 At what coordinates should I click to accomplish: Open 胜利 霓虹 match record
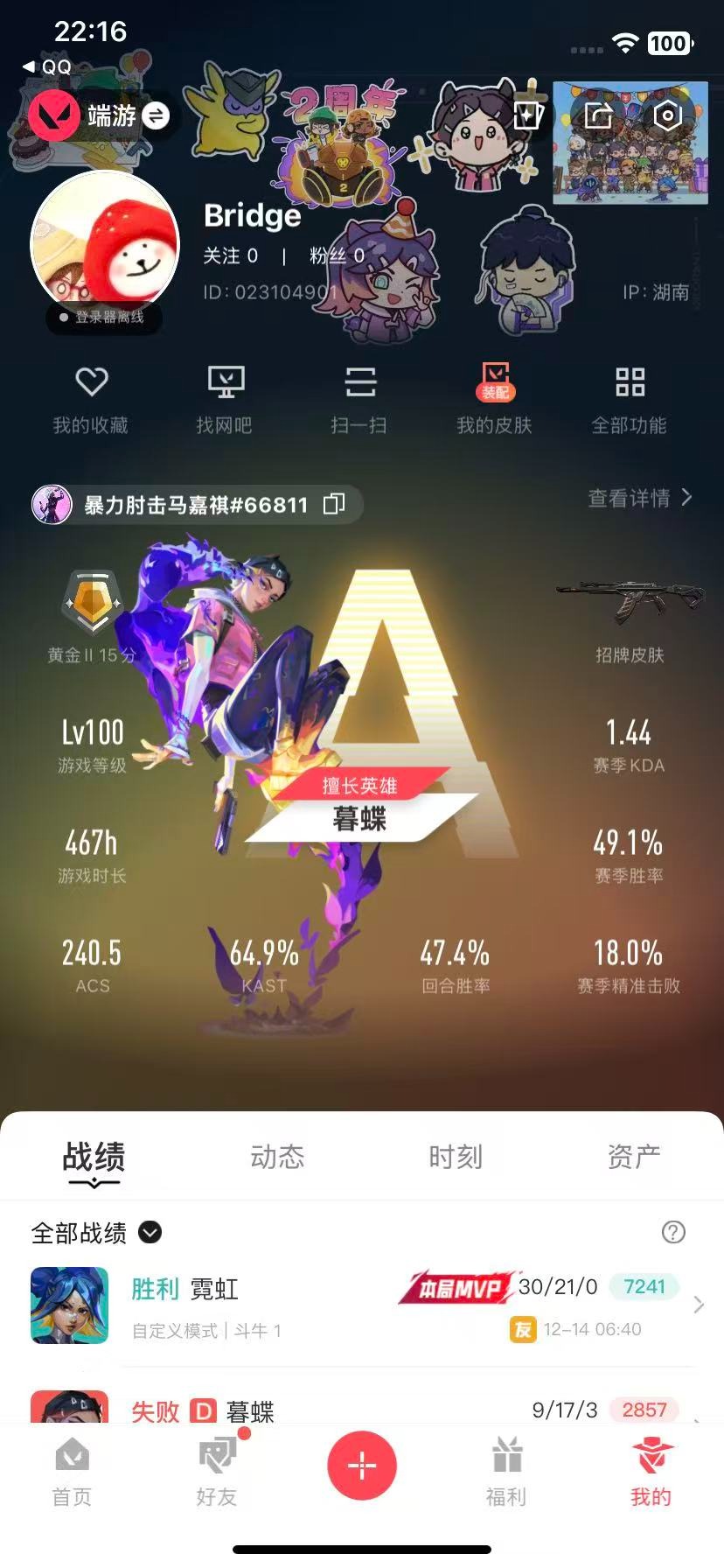coord(362,1305)
